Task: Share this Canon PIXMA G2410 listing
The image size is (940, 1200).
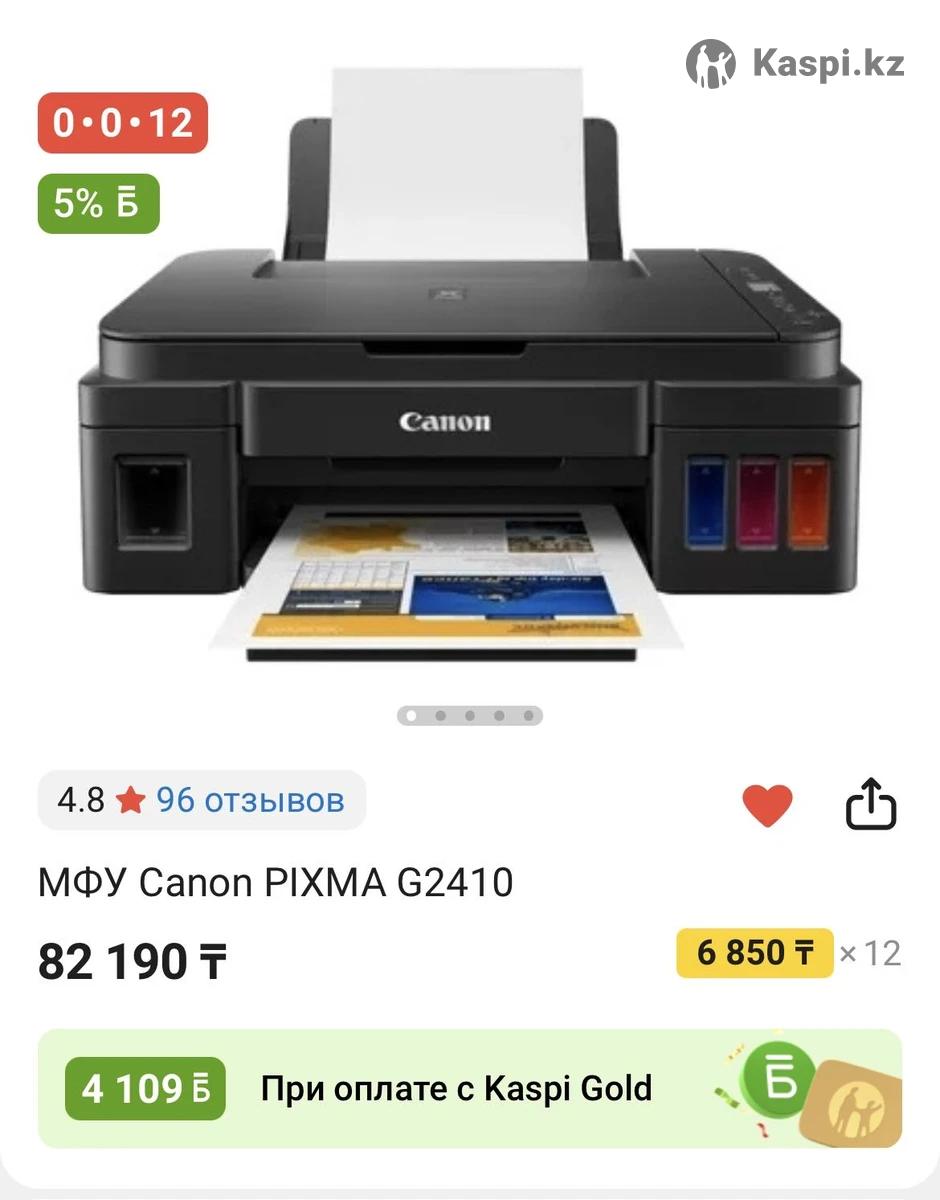Action: (x=871, y=804)
